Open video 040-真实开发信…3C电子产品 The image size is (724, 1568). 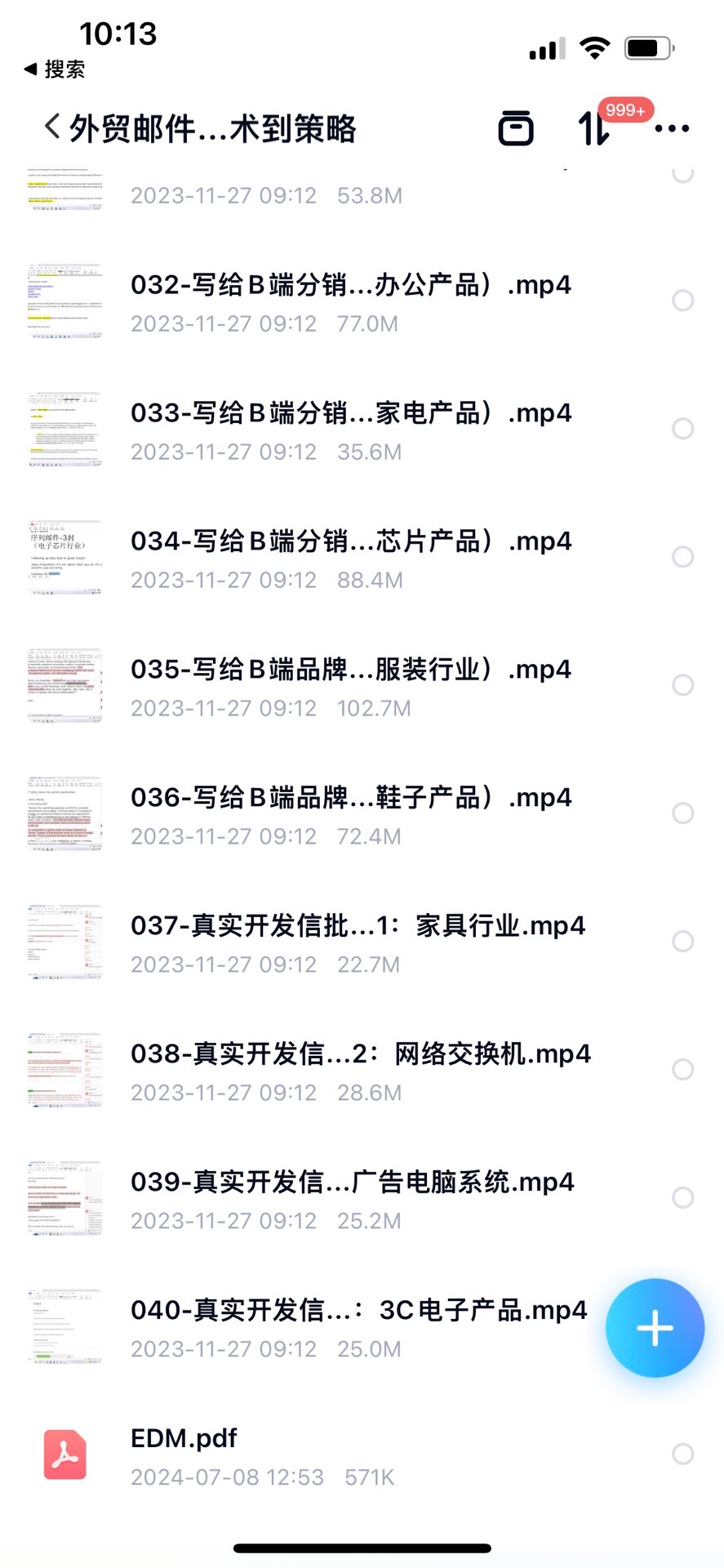pos(358,1311)
